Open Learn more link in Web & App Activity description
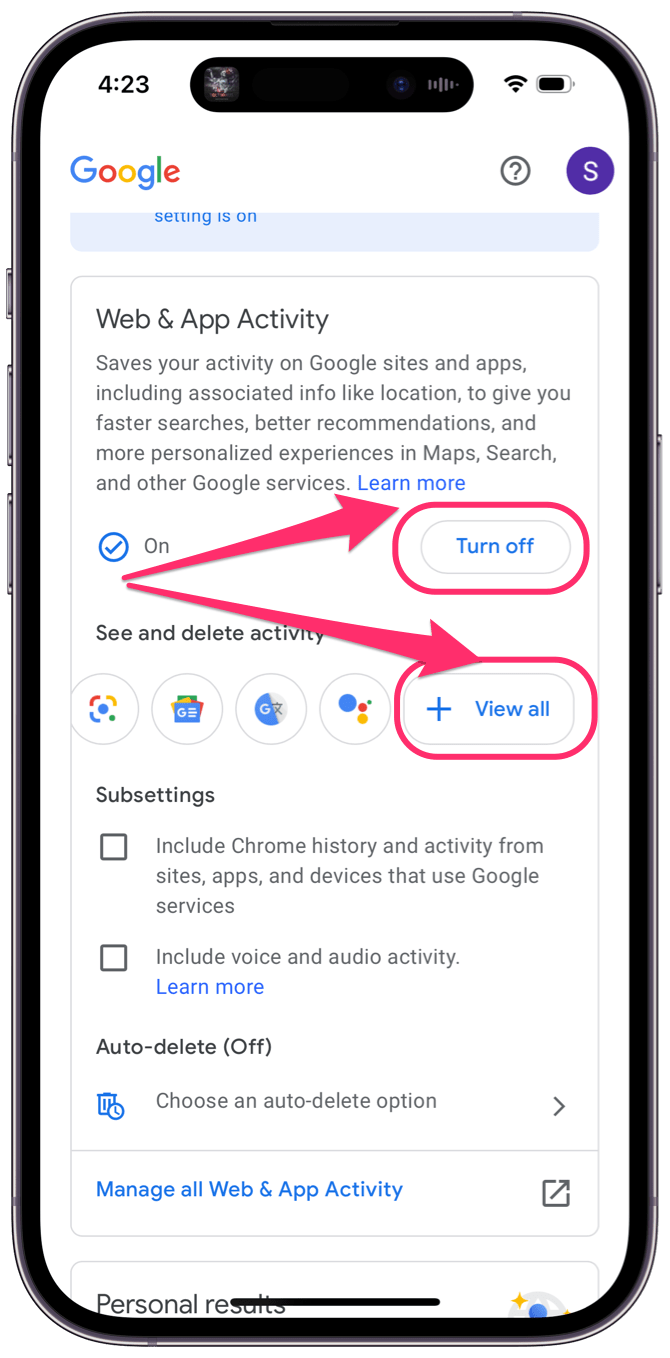This screenshot has height=1358, width=670. [x=411, y=483]
